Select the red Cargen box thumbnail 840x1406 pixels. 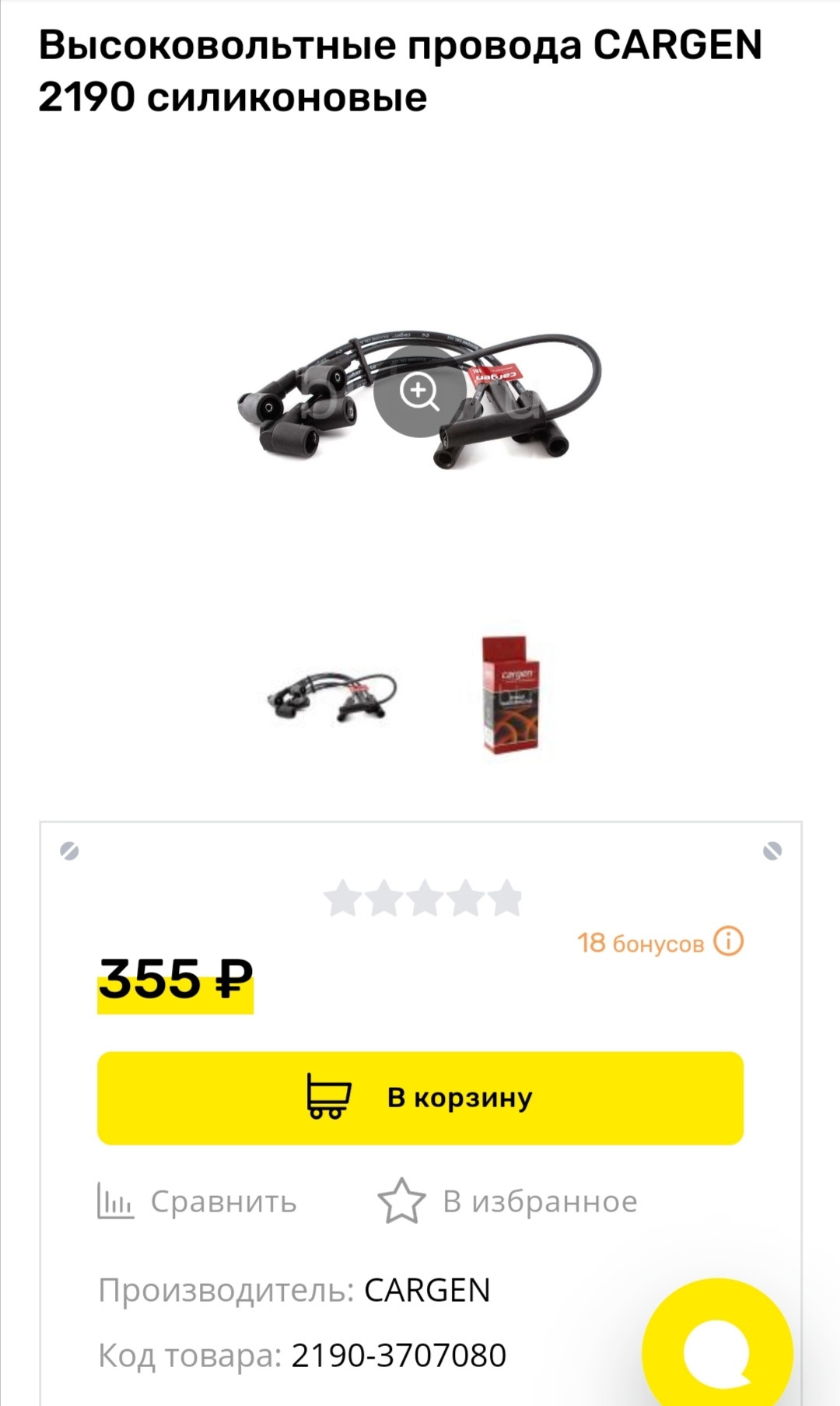tap(510, 695)
